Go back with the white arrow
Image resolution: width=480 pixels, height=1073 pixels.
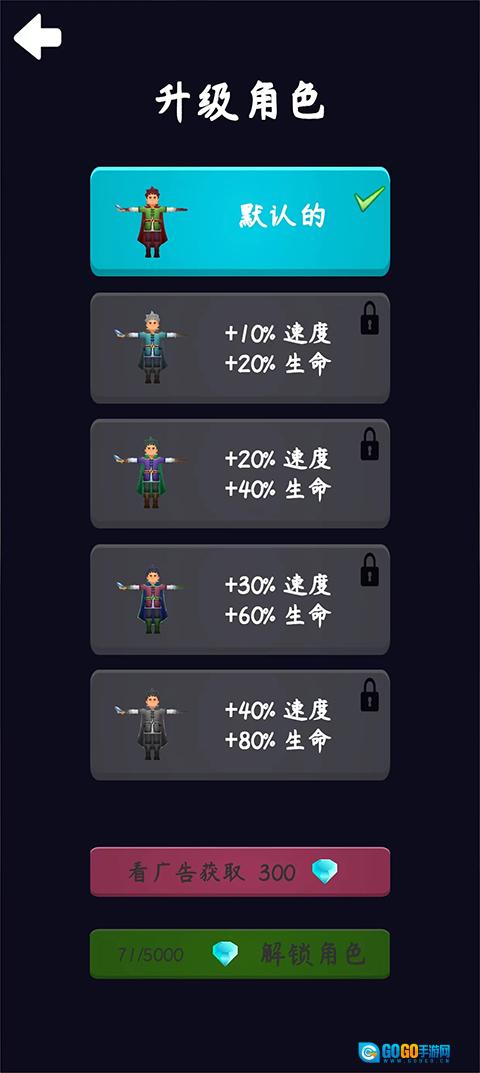[38, 36]
